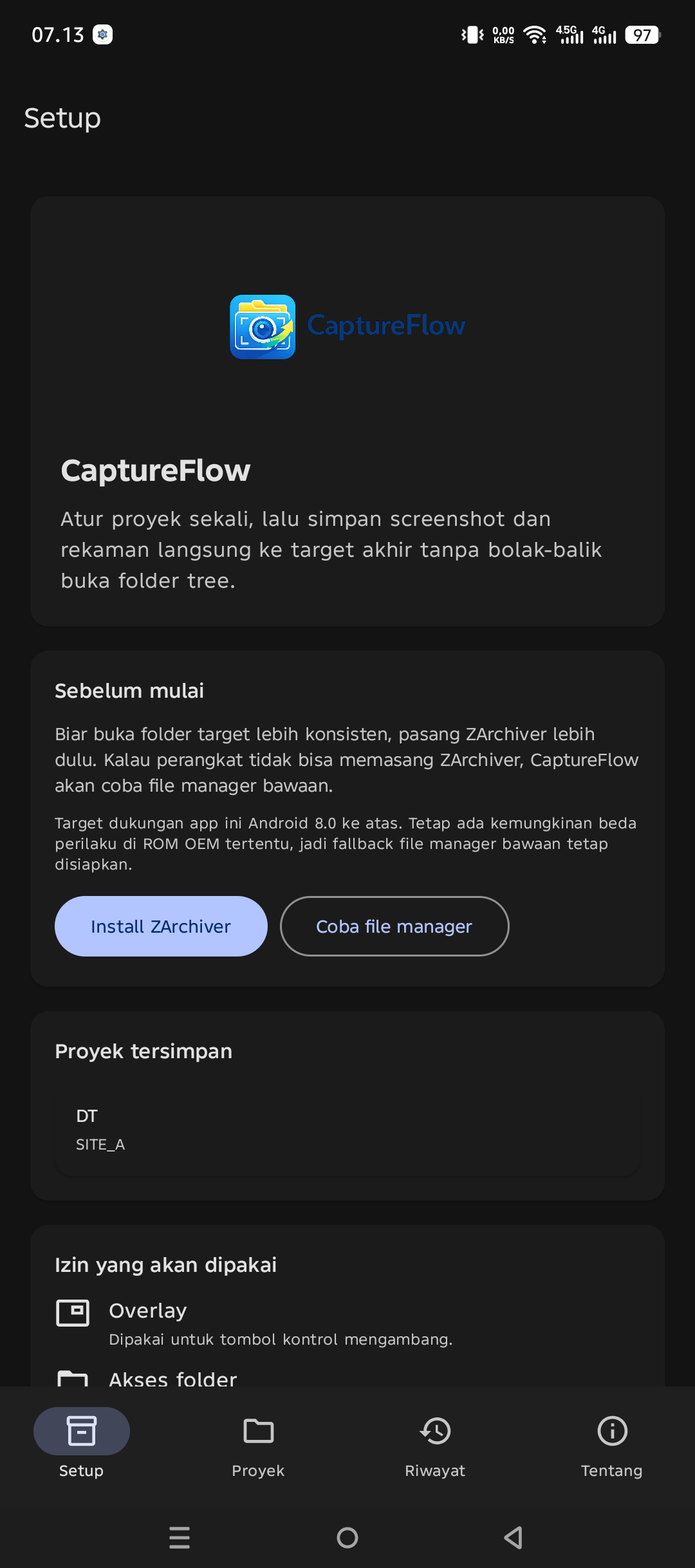Viewport: 695px width, 1568px height.
Task: Tap the battery level indicator
Action: [640, 34]
